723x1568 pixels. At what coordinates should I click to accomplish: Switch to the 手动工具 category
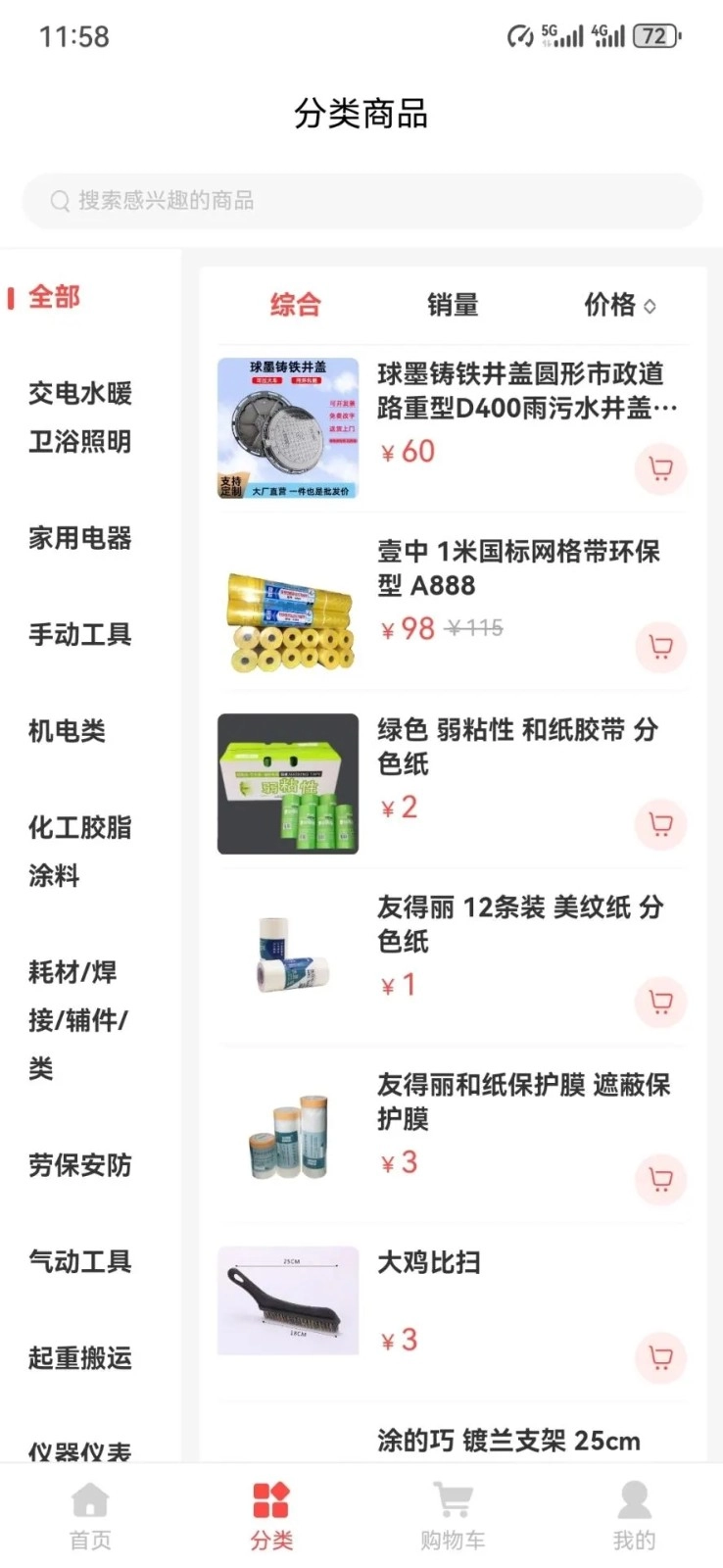78,635
